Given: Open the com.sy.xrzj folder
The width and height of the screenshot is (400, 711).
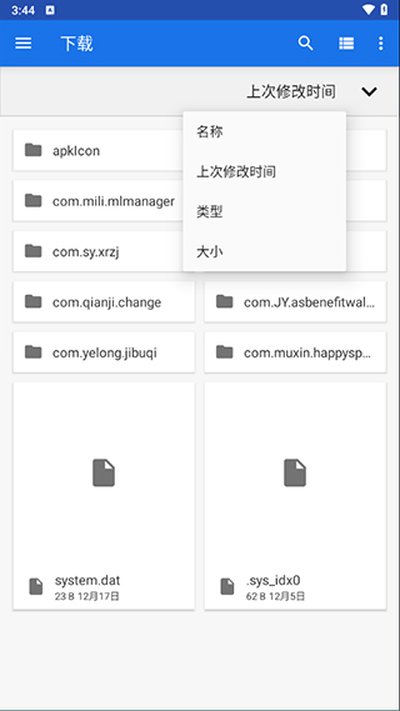Looking at the screenshot, I should [x=98, y=251].
